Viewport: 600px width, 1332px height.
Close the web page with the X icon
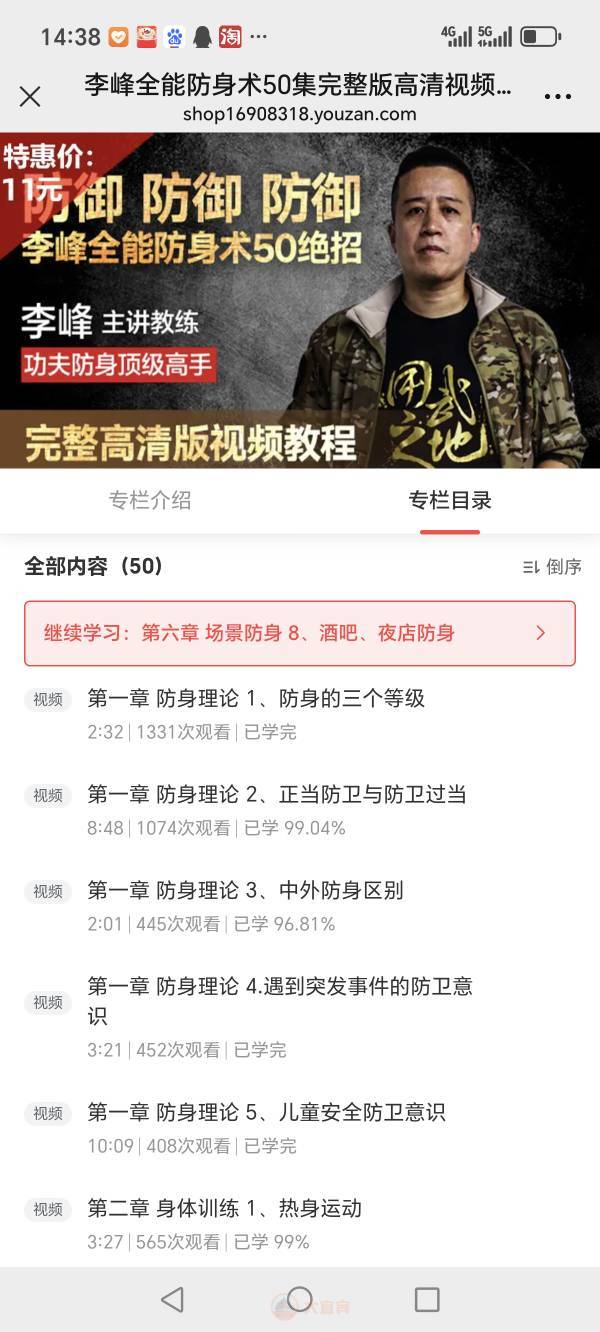[30, 97]
